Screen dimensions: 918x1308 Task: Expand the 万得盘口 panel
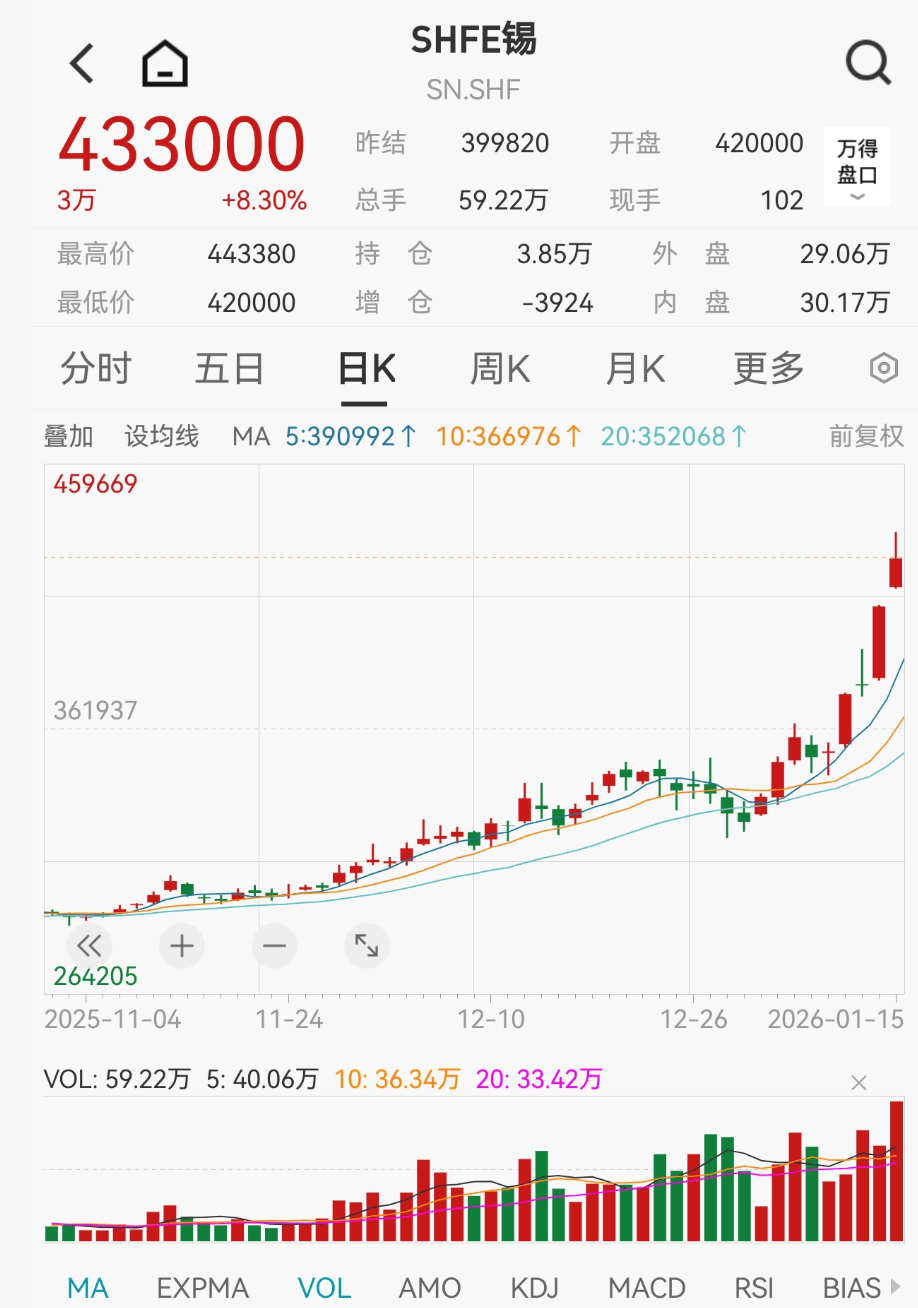point(857,168)
